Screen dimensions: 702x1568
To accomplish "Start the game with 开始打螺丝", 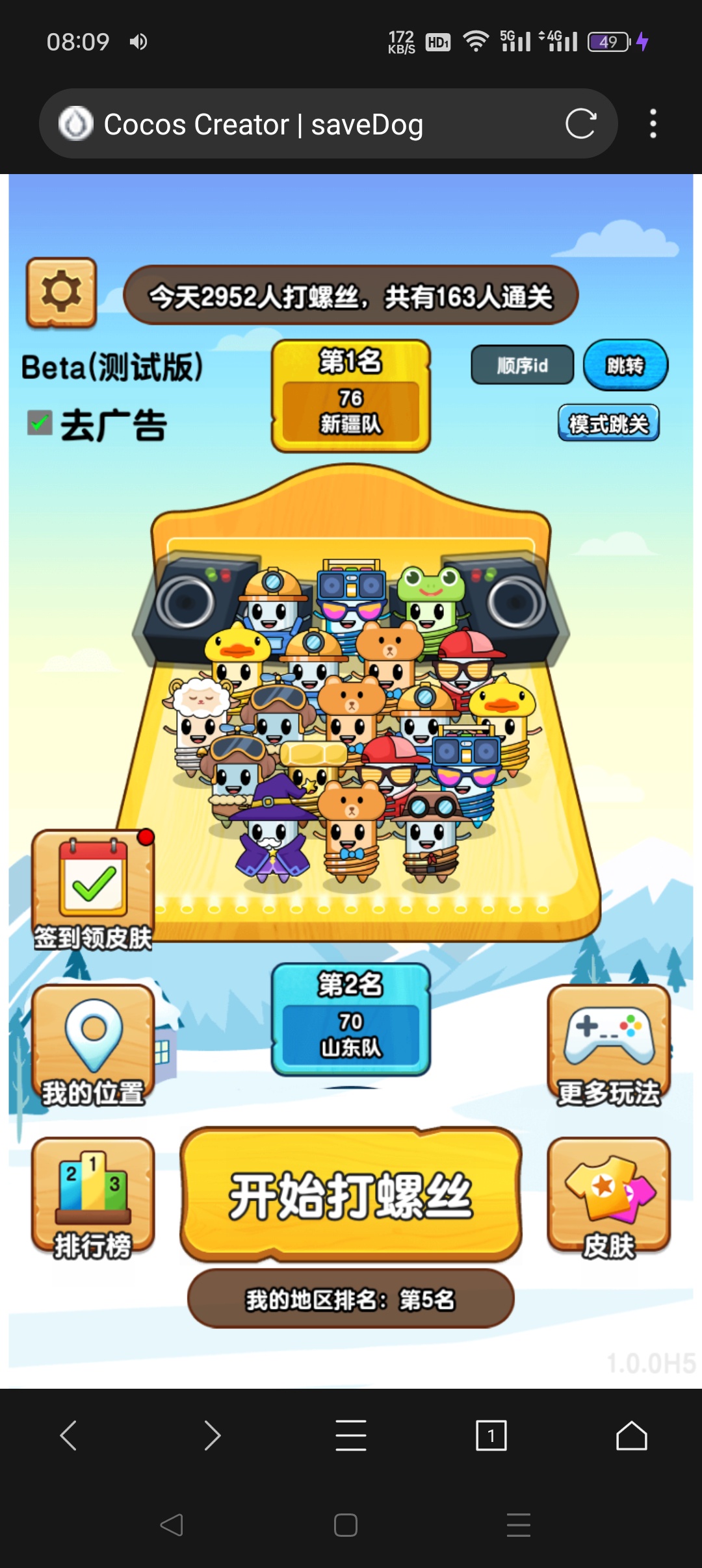I will 351,1195.
